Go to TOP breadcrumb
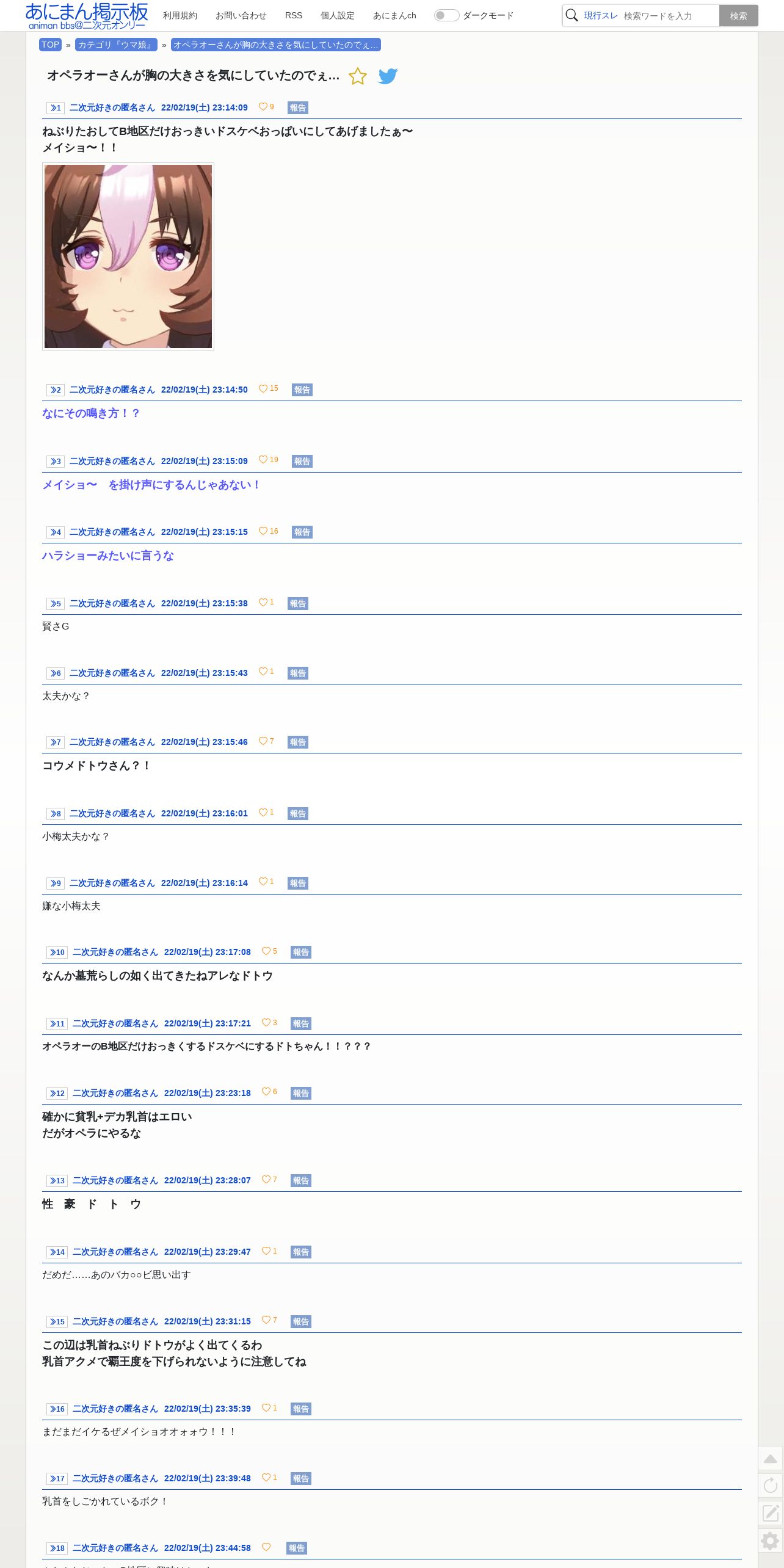The width and height of the screenshot is (784, 1568). point(50,45)
